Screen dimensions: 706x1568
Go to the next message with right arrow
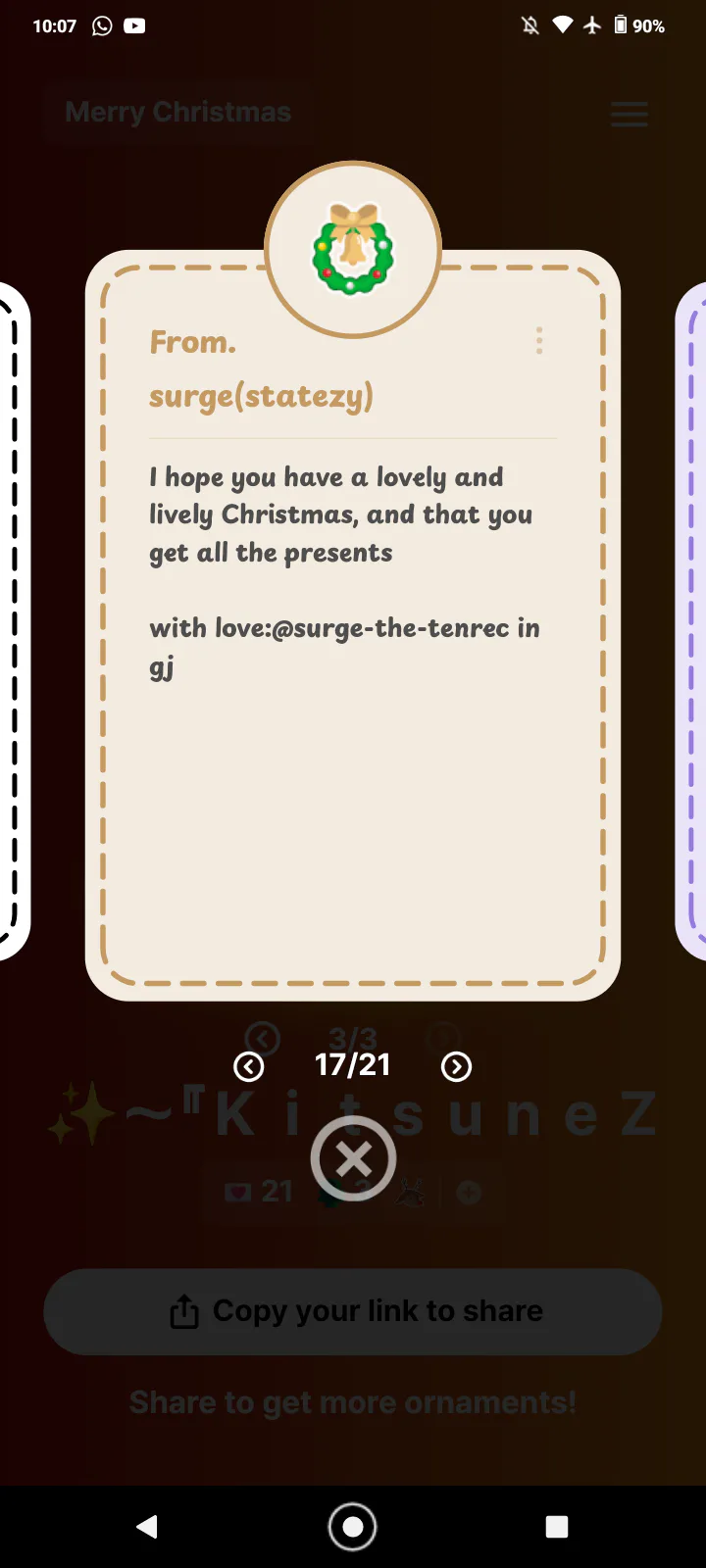tap(456, 1066)
